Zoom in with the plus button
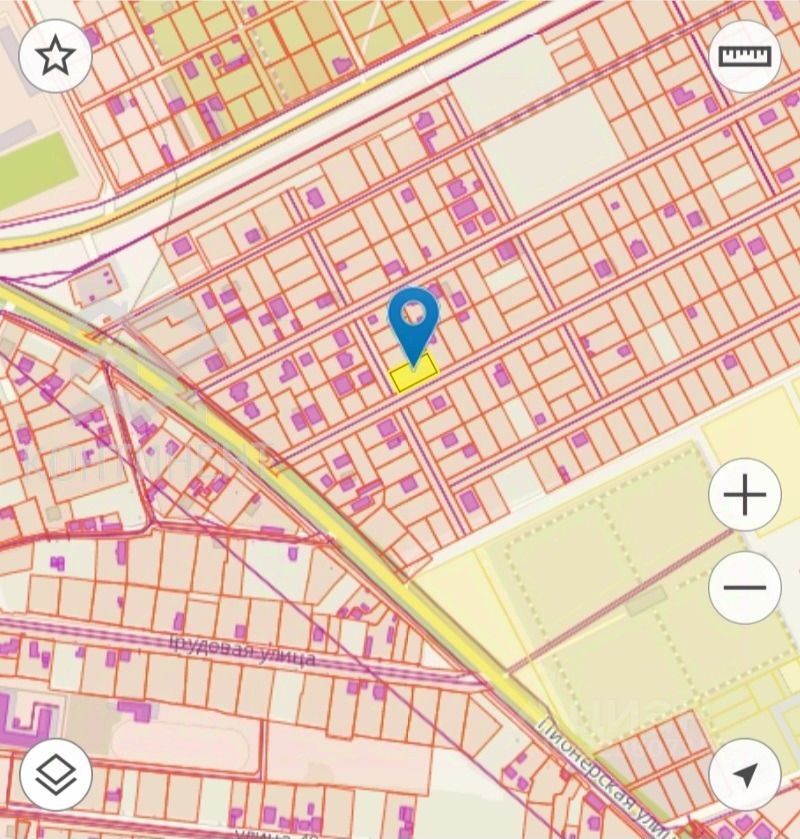Screen dimensions: 800x839 [745, 495]
